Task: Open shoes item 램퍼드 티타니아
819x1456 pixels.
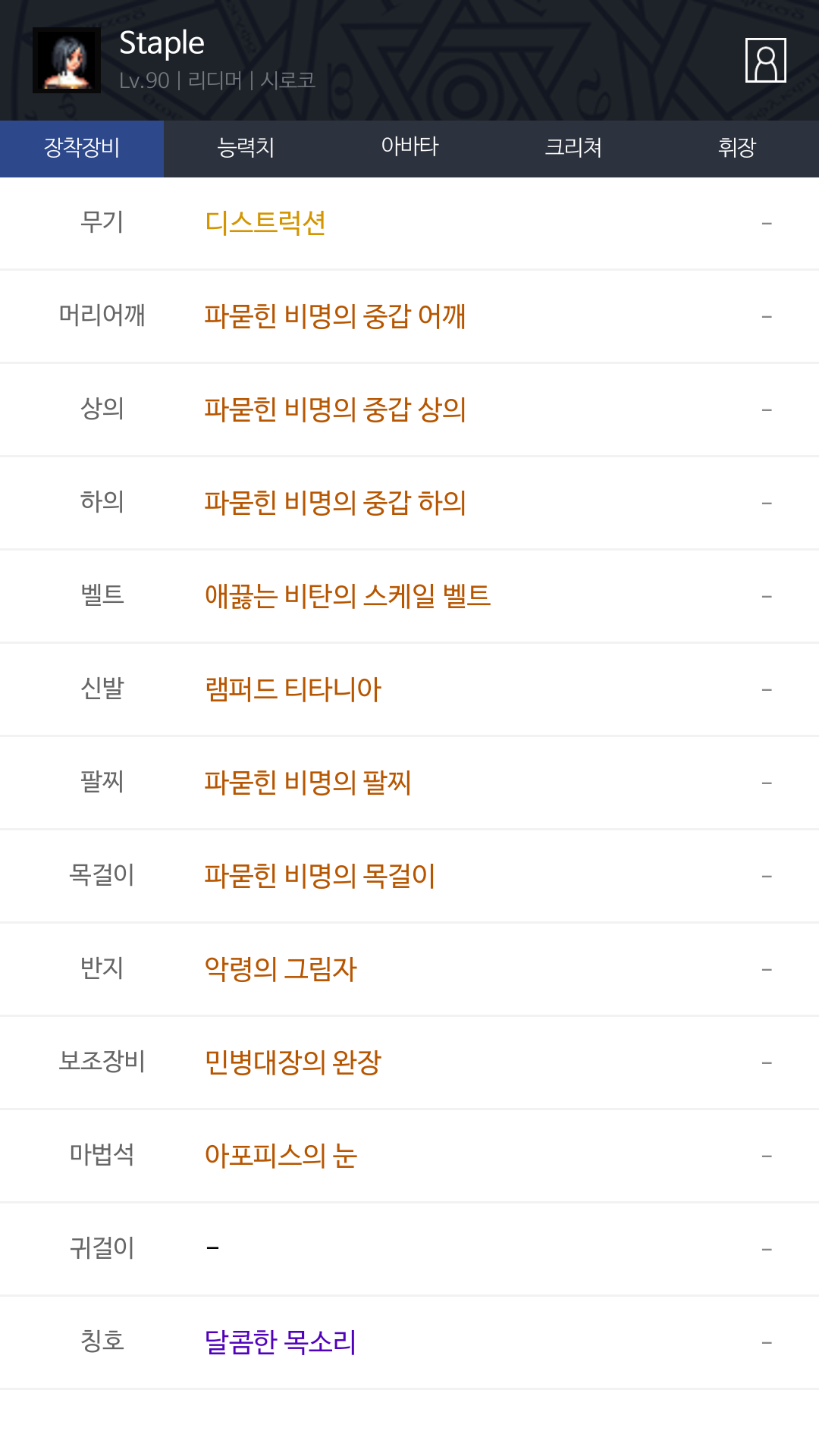Action: pyautogui.click(x=293, y=689)
